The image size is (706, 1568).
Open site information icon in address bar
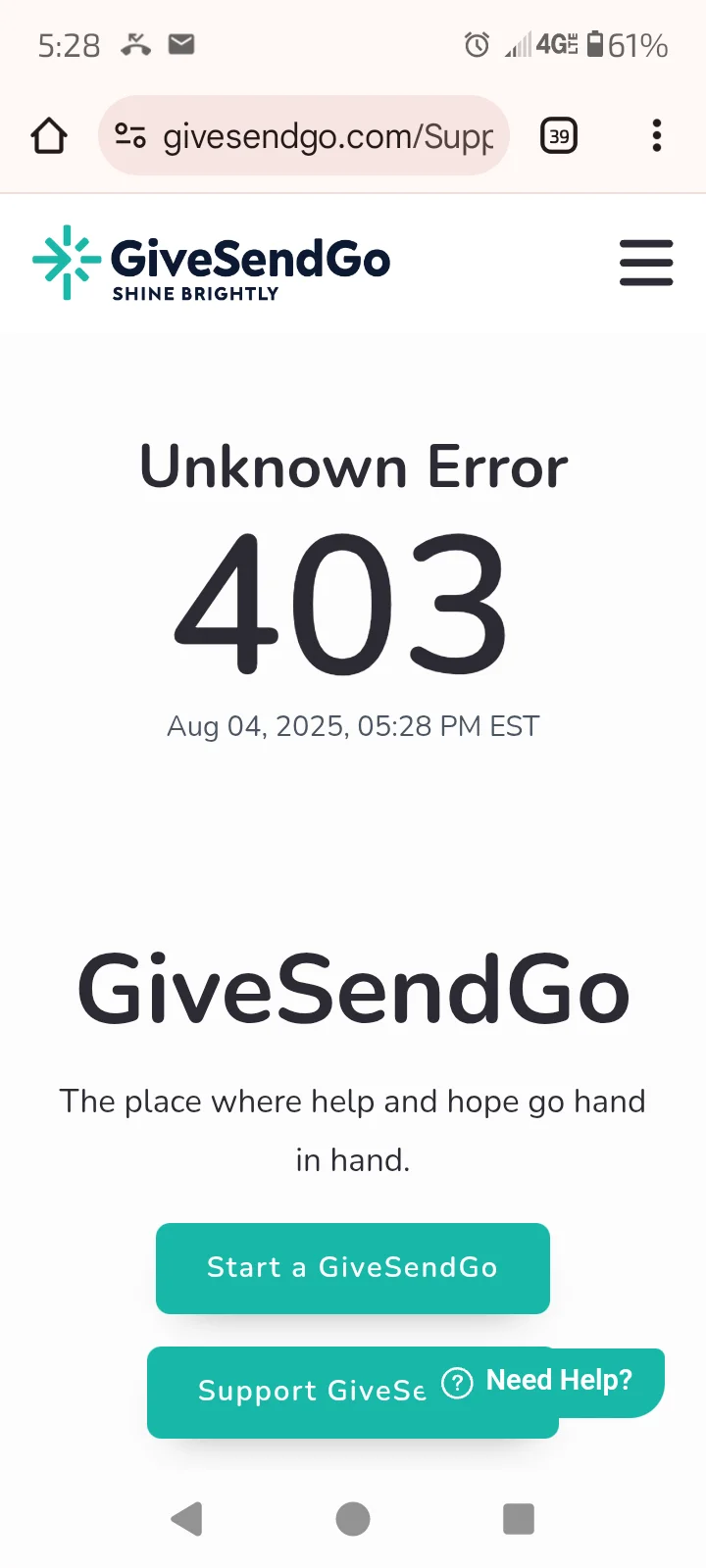pos(130,136)
